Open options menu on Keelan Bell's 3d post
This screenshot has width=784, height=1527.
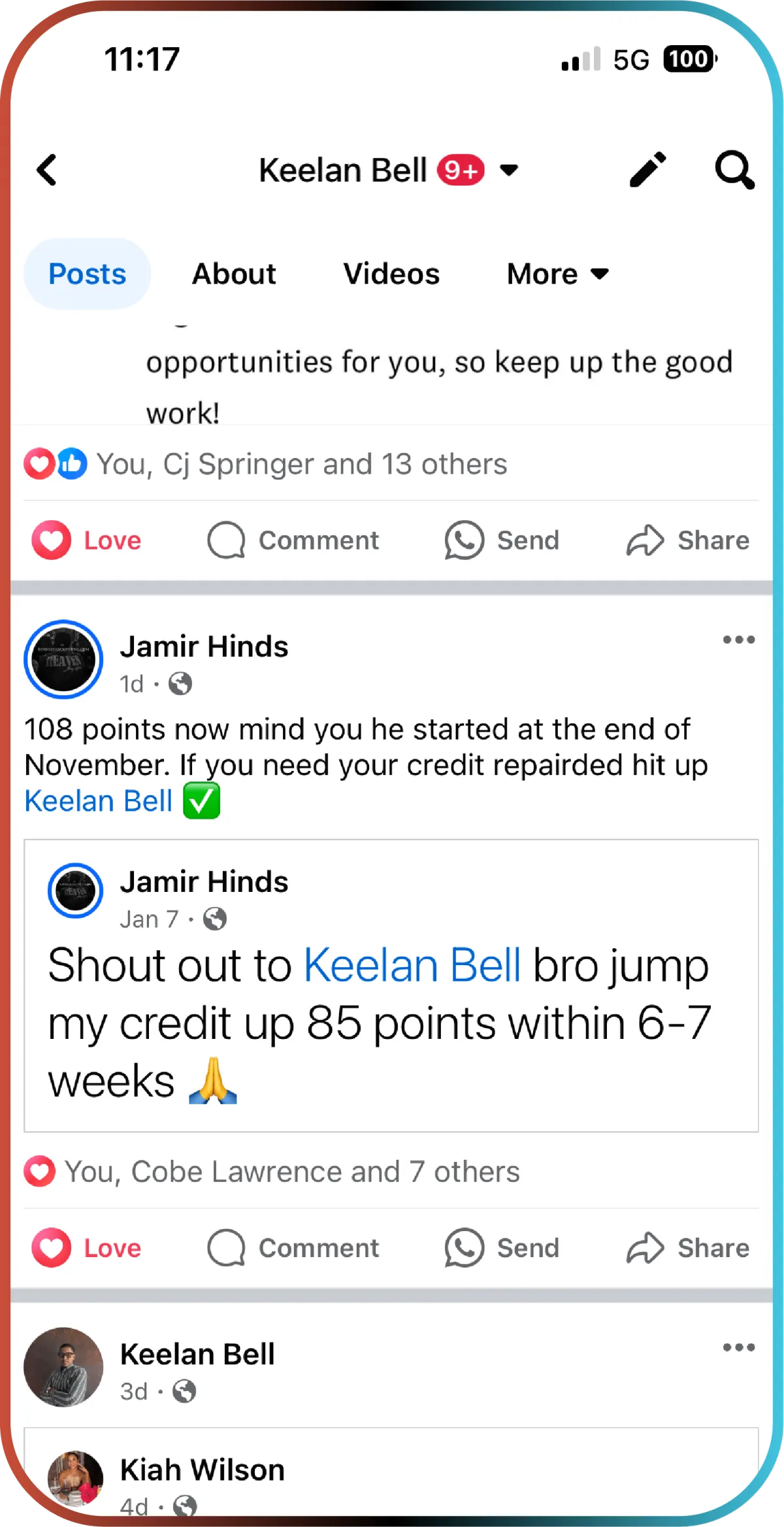pos(738,1347)
